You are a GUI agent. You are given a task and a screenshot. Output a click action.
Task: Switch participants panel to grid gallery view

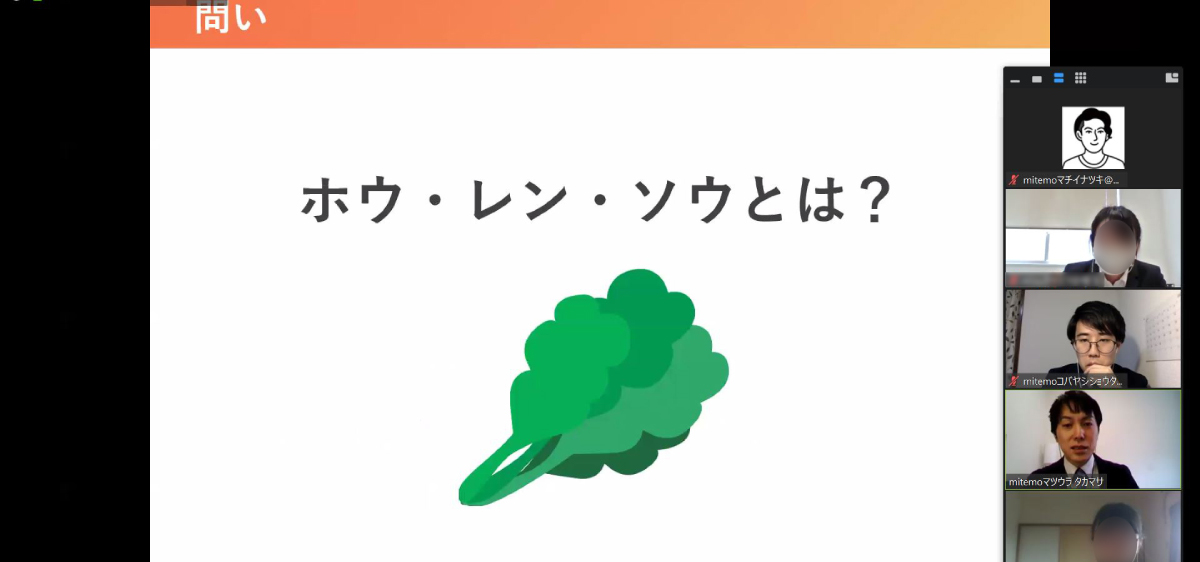click(x=1081, y=78)
